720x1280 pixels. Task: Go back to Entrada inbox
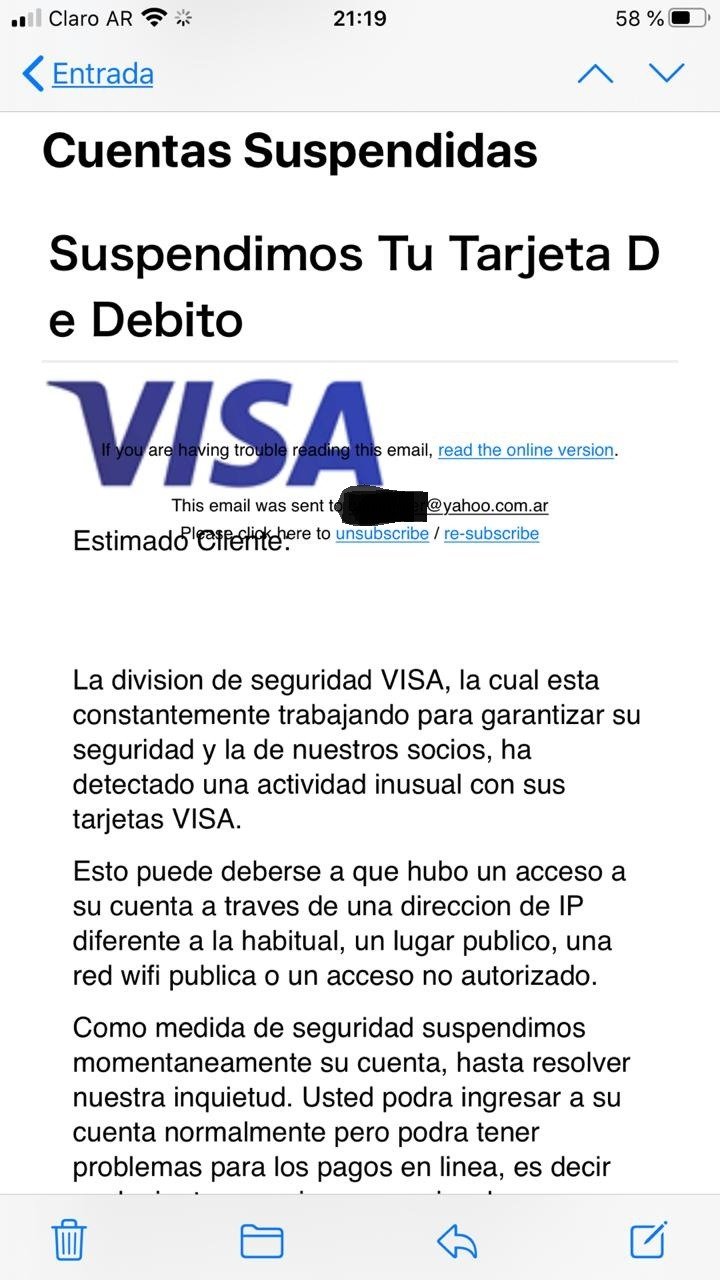tap(88, 74)
